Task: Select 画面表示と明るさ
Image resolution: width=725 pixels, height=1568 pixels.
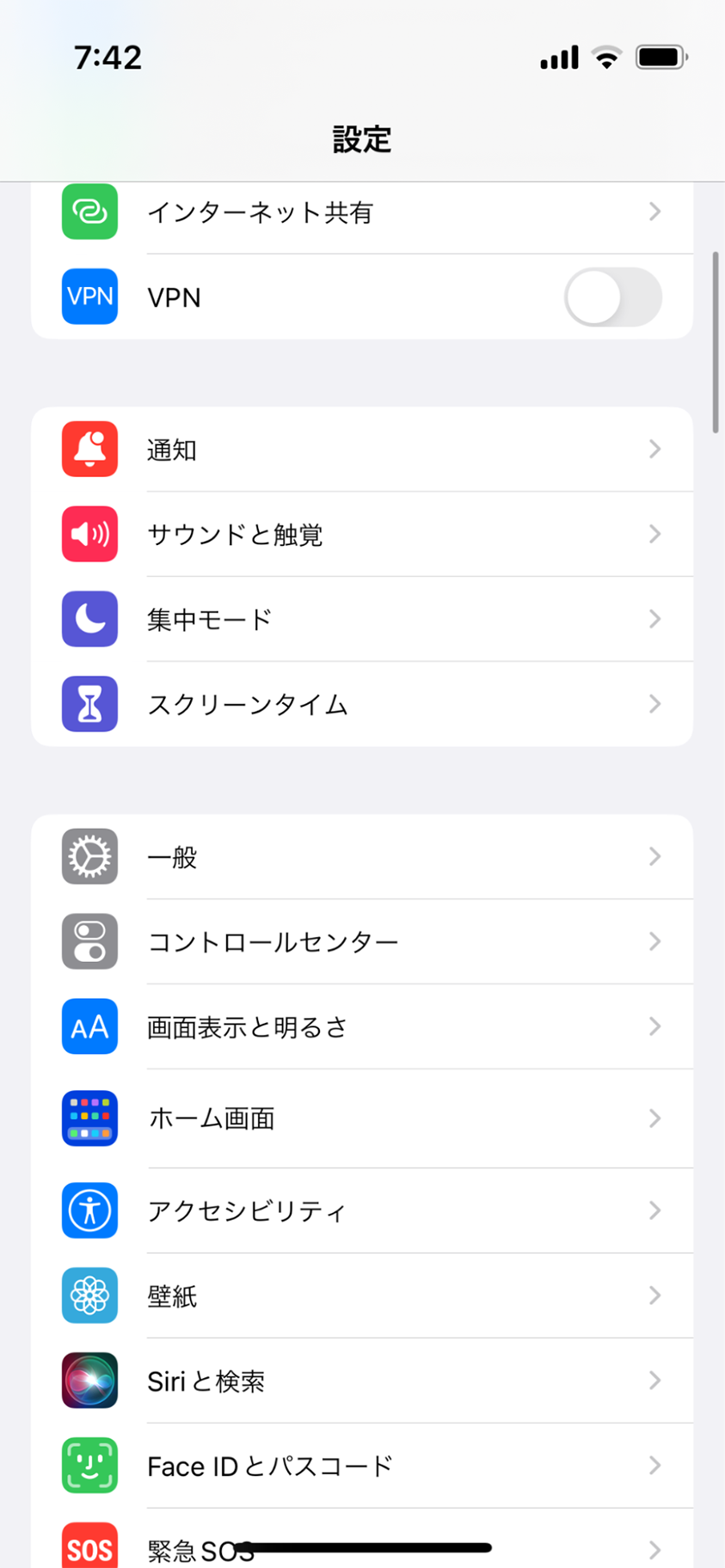Action: (362, 1027)
